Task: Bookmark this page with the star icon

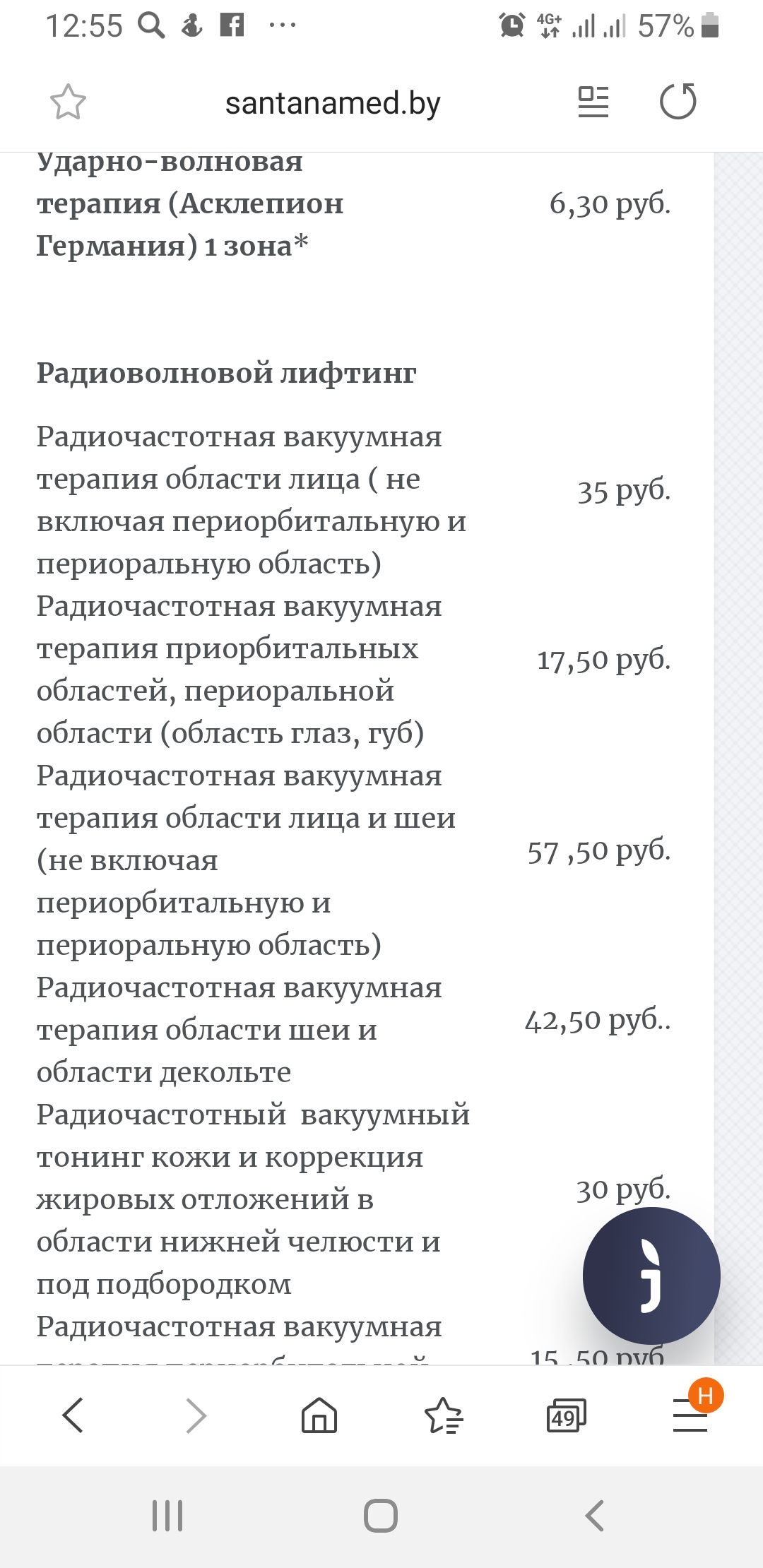Action: [68, 102]
